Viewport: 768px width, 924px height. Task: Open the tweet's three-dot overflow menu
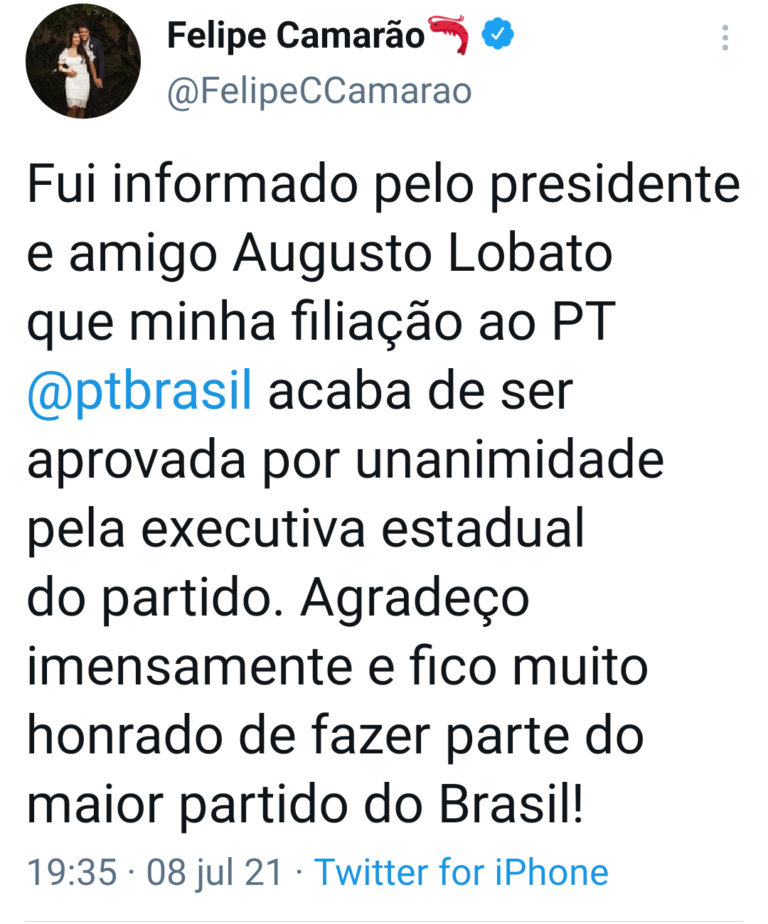726,38
